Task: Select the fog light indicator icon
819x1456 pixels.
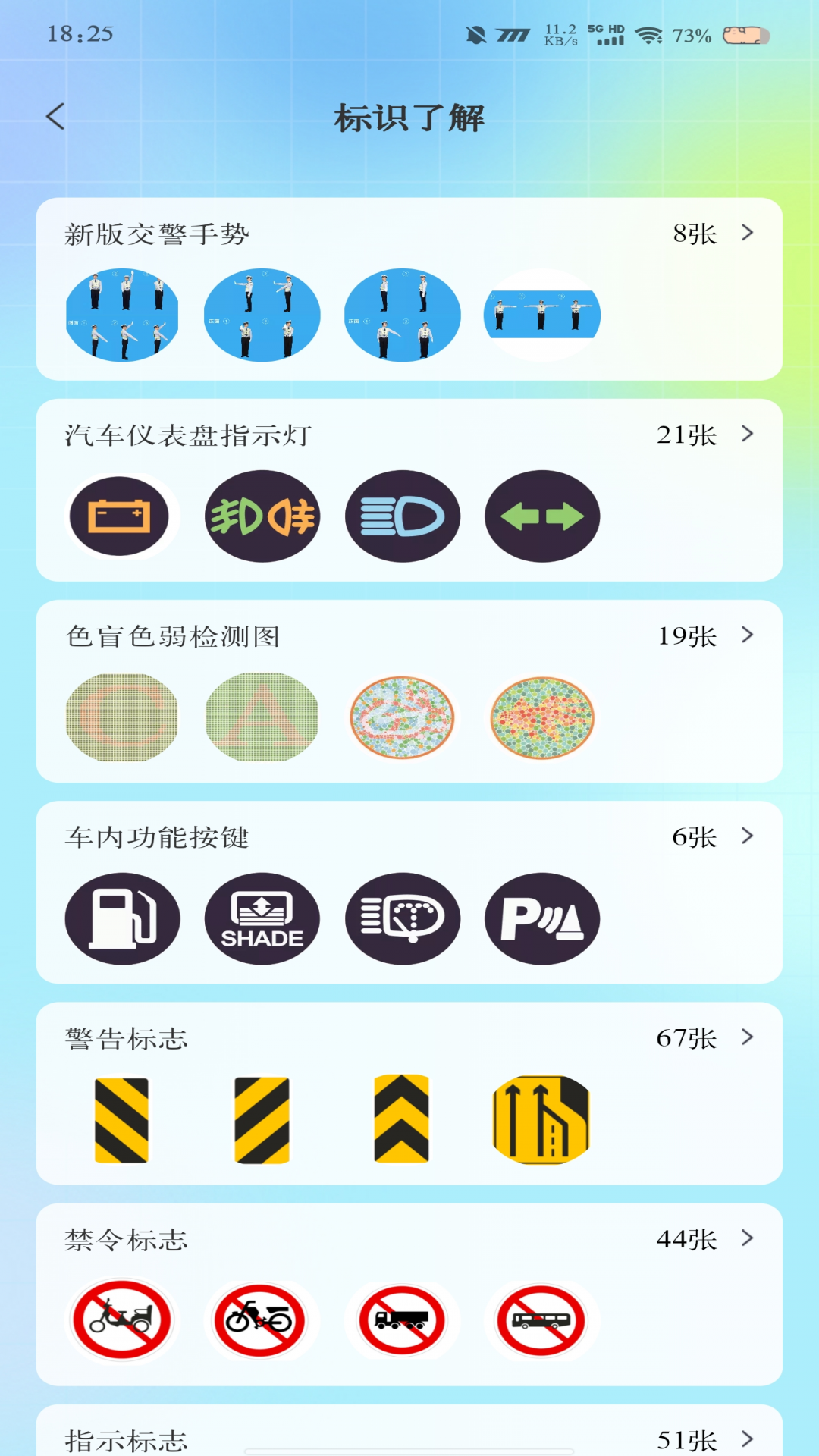Action: 262,516
